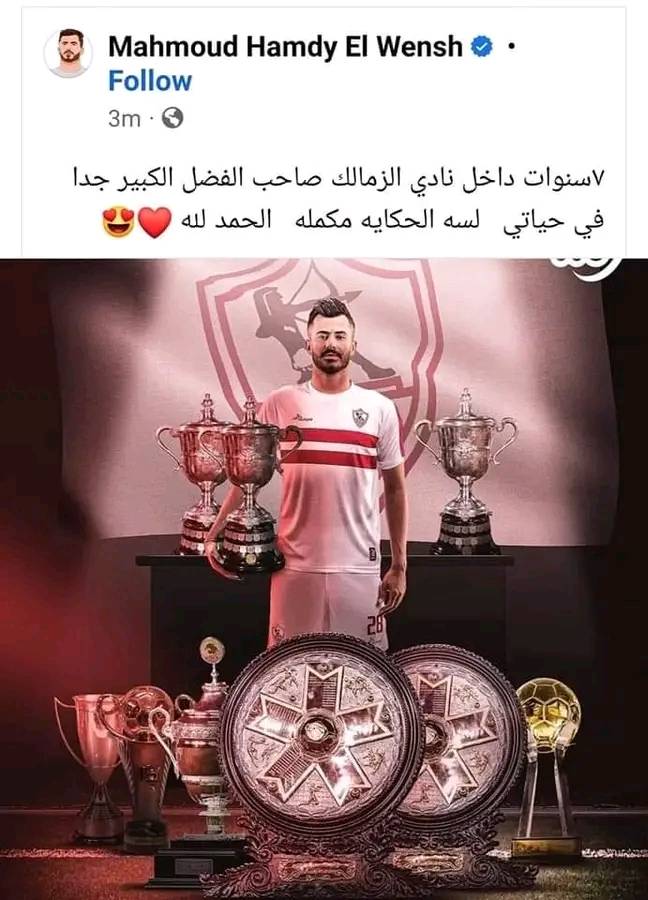Follow Mahmoud Hamdy El Wensh
This screenshot has height=900, width=648.
coord(150,81)
